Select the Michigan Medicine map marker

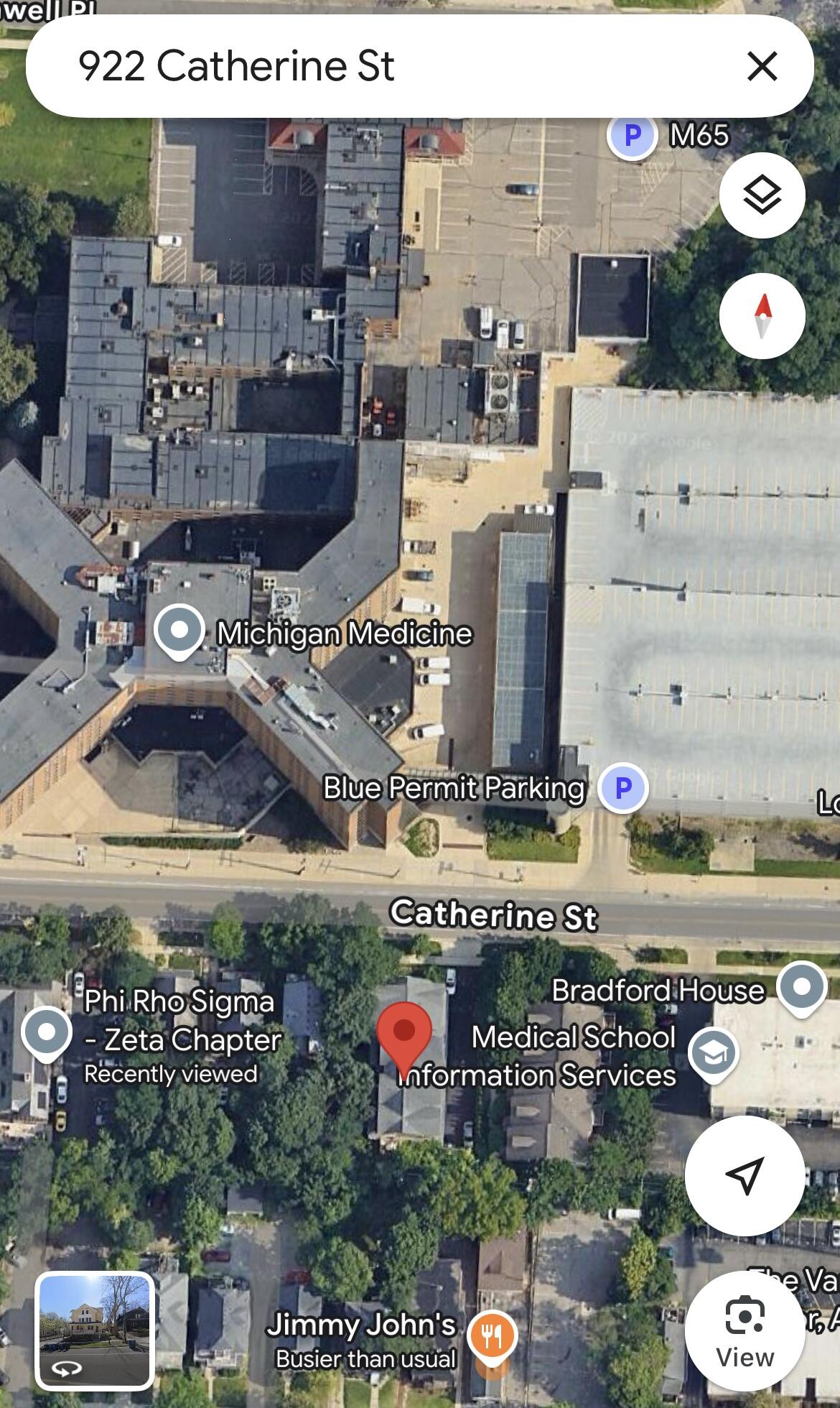click(179, 630)
